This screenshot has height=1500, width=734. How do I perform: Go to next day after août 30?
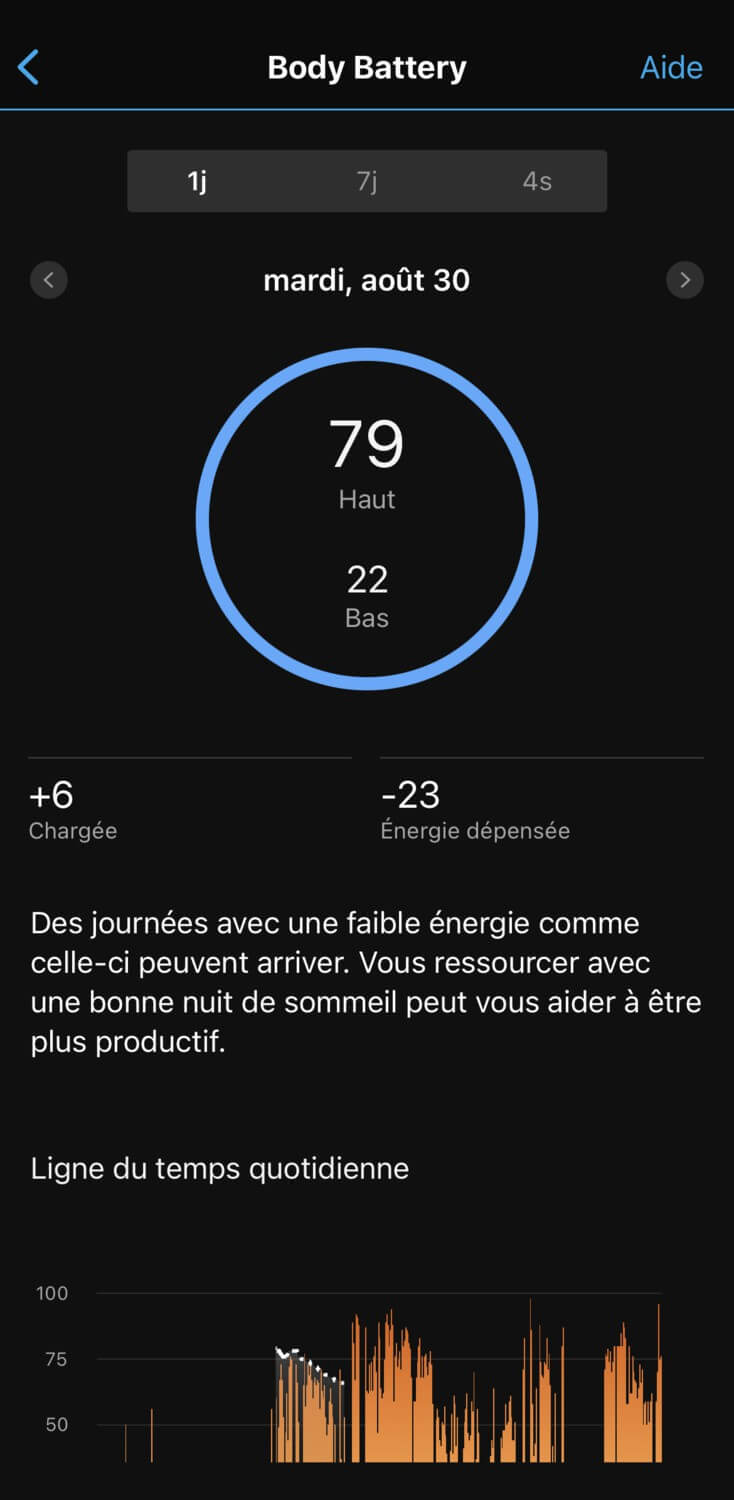pyautogui.click(x=685, y=280)
